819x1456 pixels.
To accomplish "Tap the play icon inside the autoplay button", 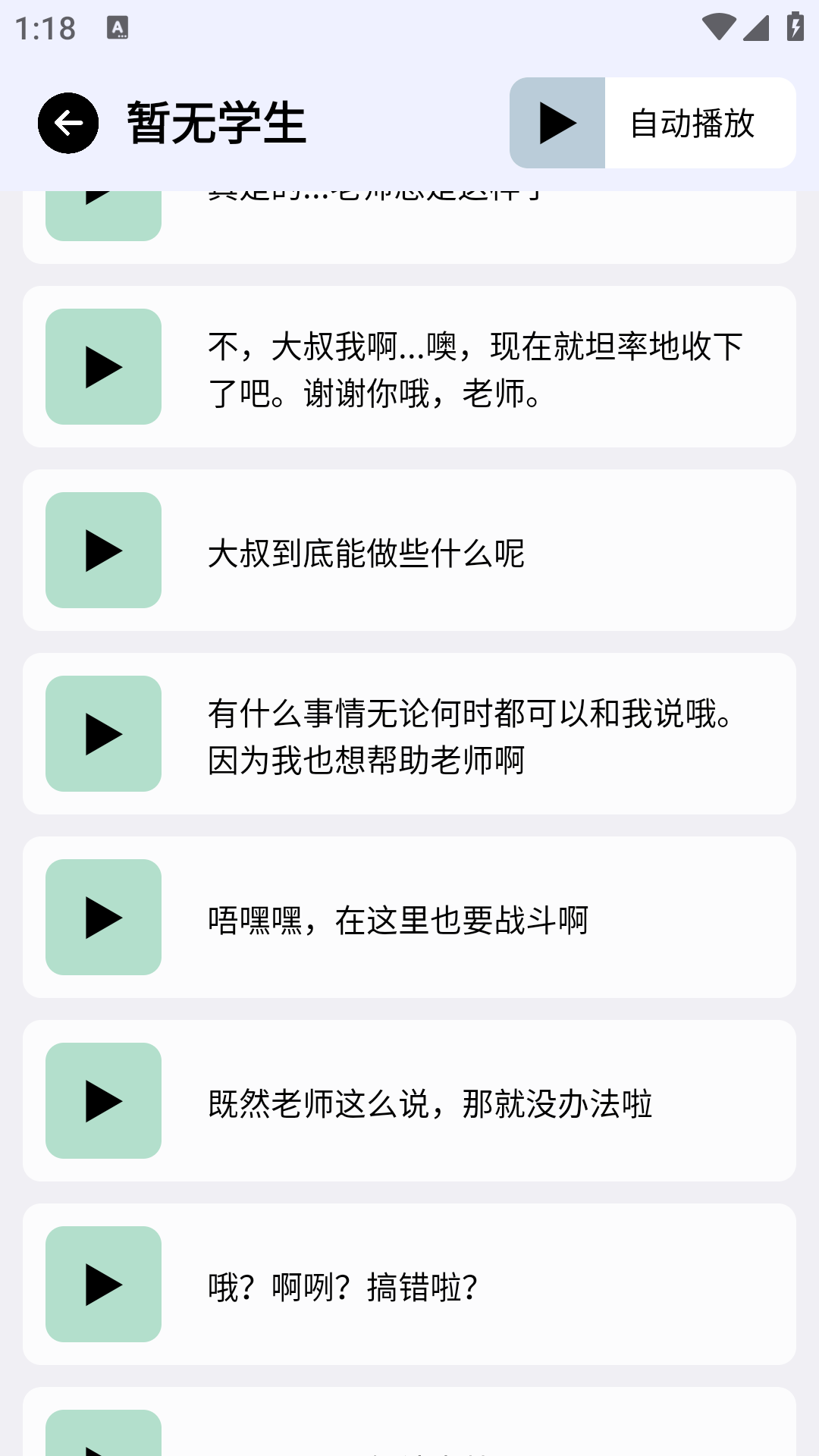I will (556, 123).
